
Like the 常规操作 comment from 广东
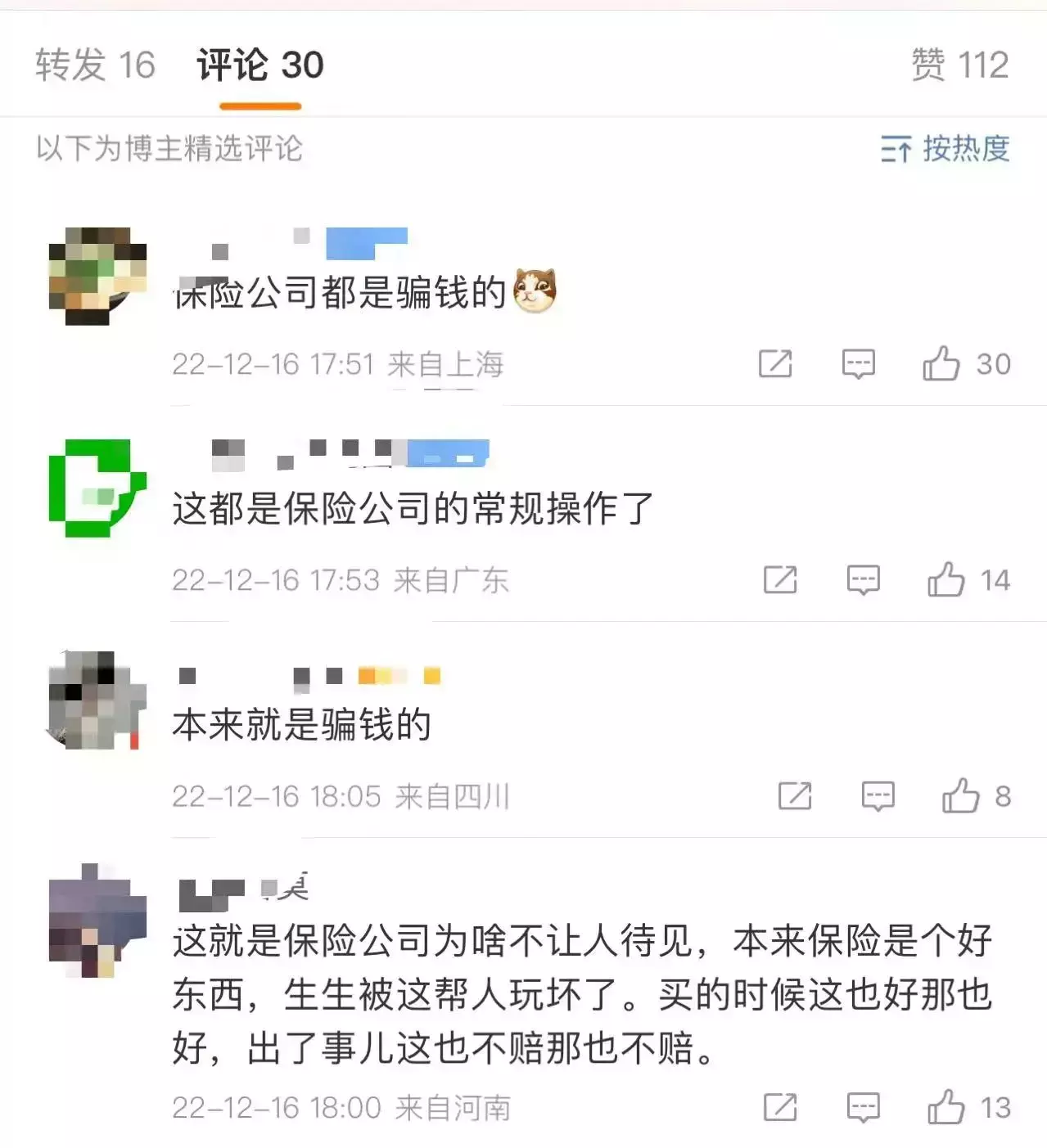coord(945,580)
